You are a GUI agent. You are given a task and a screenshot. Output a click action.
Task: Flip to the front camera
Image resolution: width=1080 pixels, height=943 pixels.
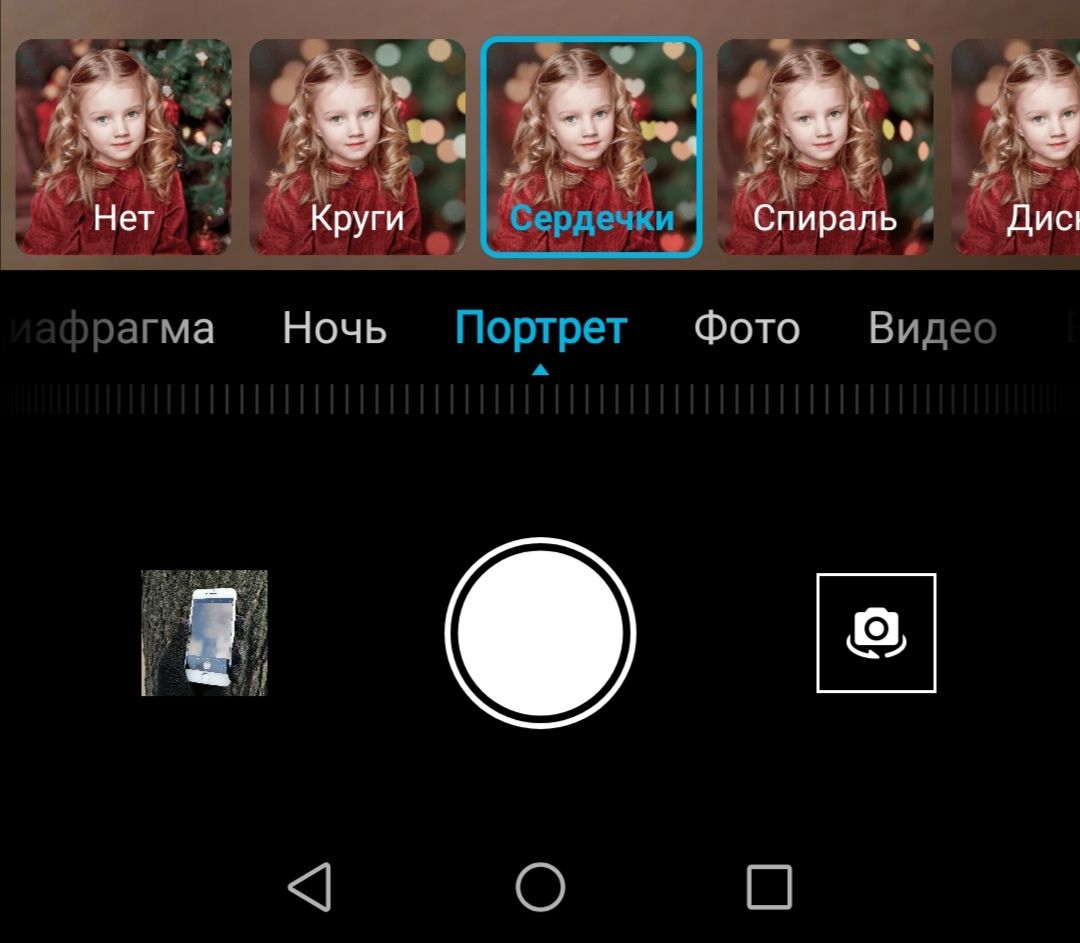876,633
